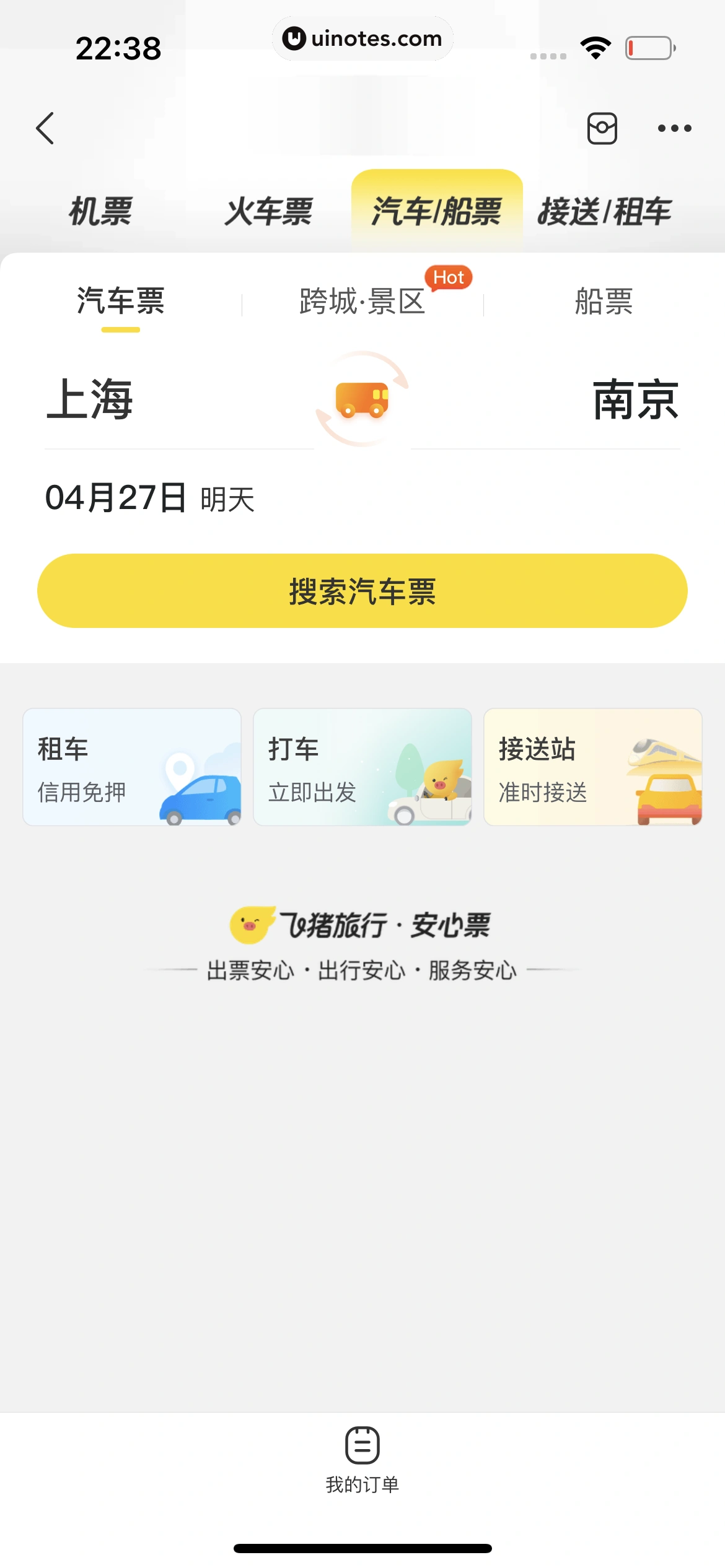Viewport: 725px width, 1568px height.
Task: Select the 汽车票 sub-tab
Action: click(x=121, y=302)
